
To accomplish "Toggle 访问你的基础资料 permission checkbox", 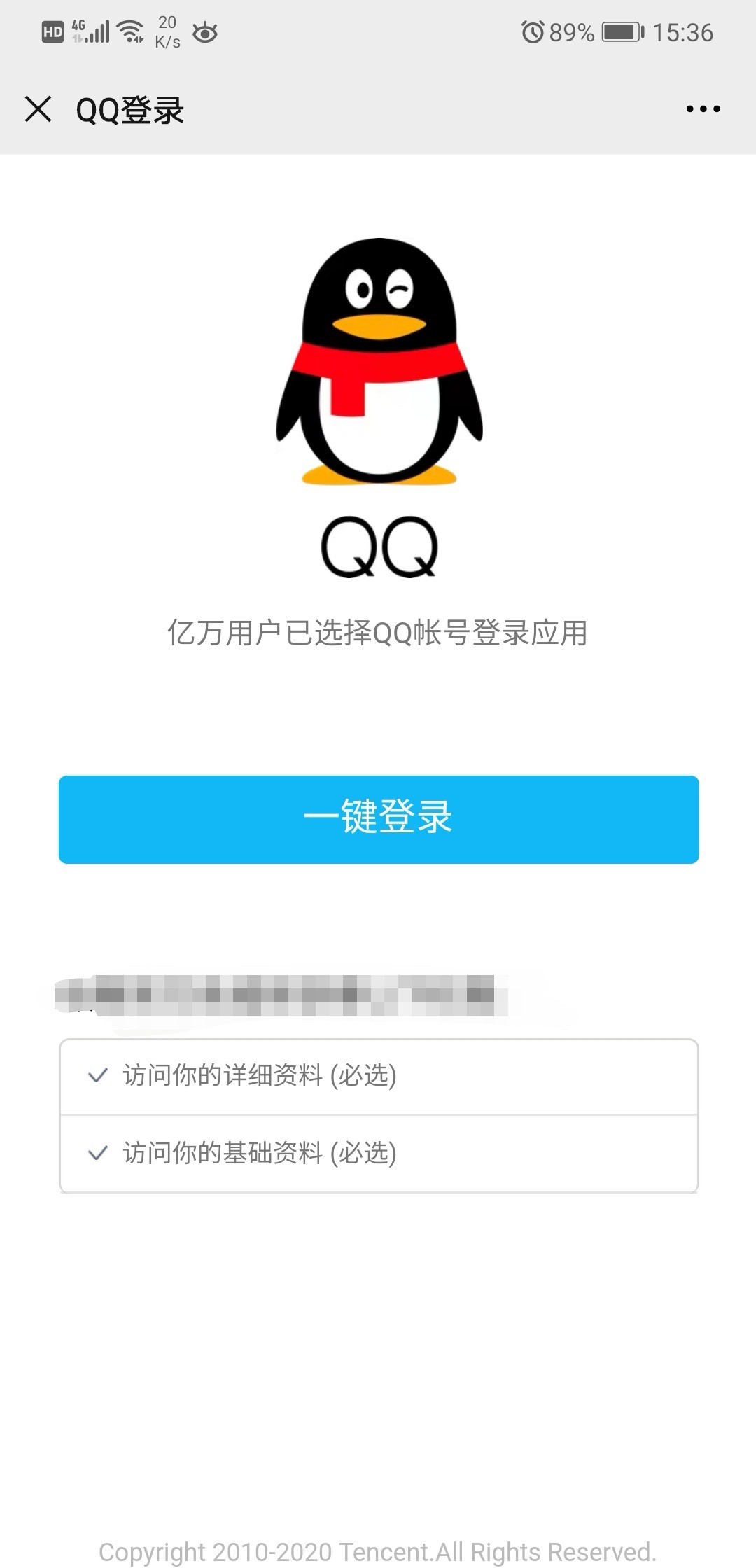I will [x=98, y=1152].
